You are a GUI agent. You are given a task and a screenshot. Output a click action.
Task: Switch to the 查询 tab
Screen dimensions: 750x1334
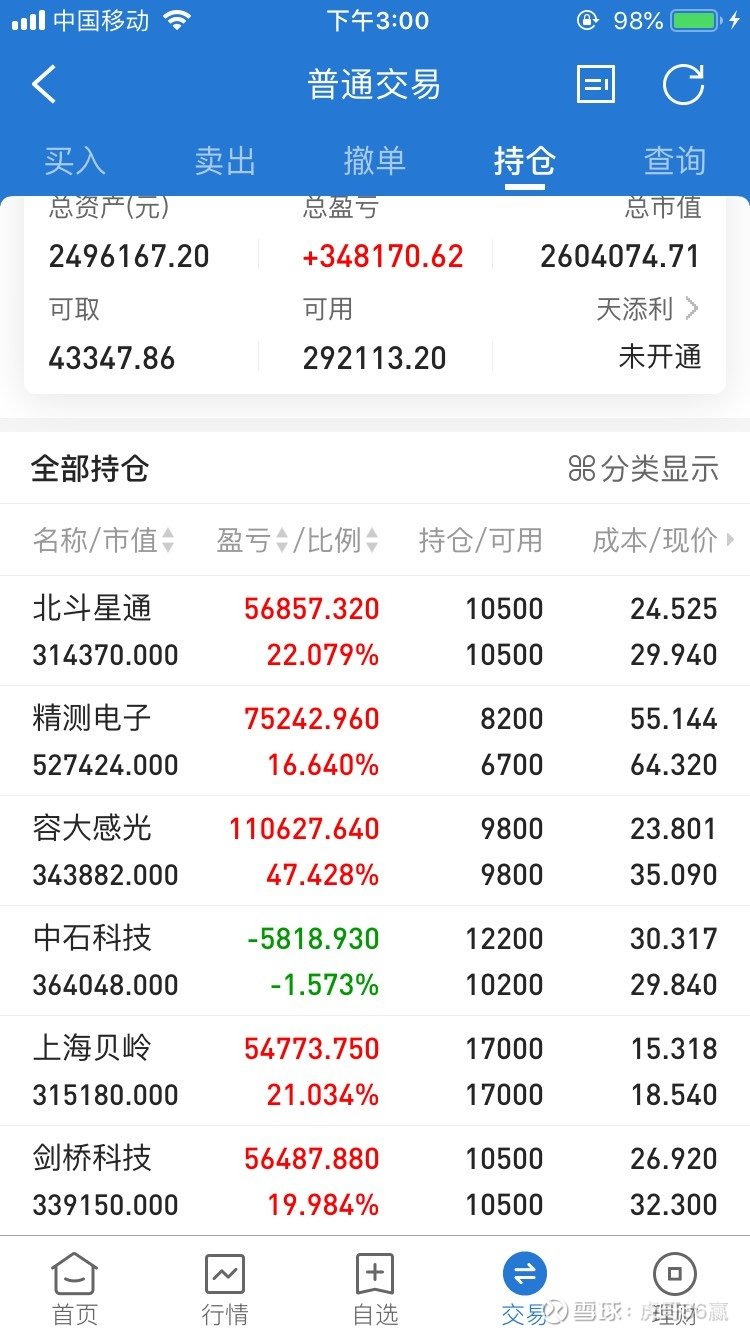675,161
